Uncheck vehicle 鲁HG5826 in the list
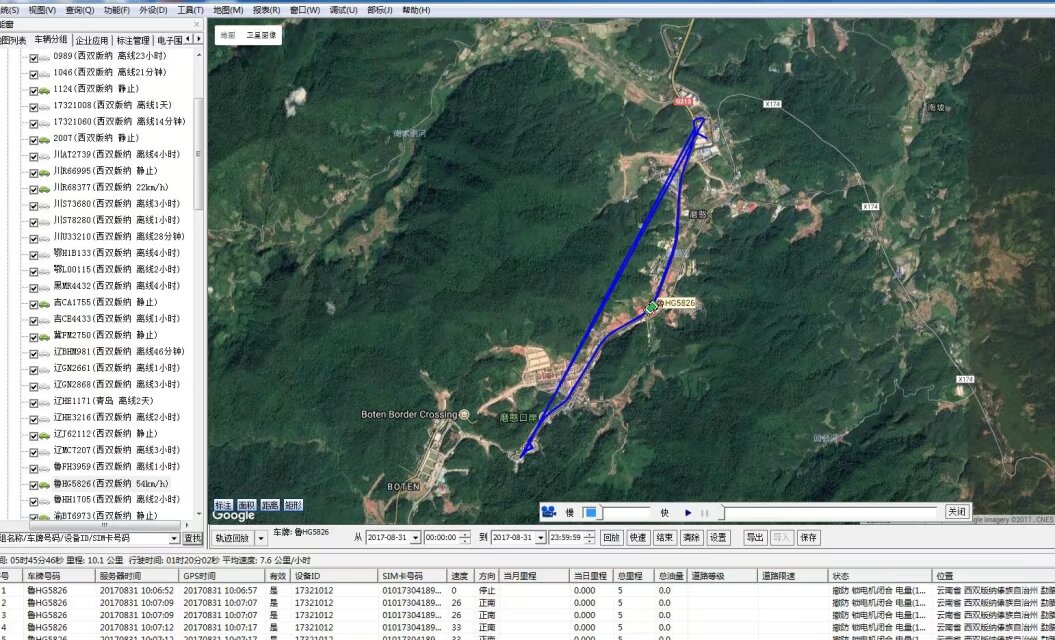Image resolution: width=1055 pixels, height=640 pixels. coord(34,484)
